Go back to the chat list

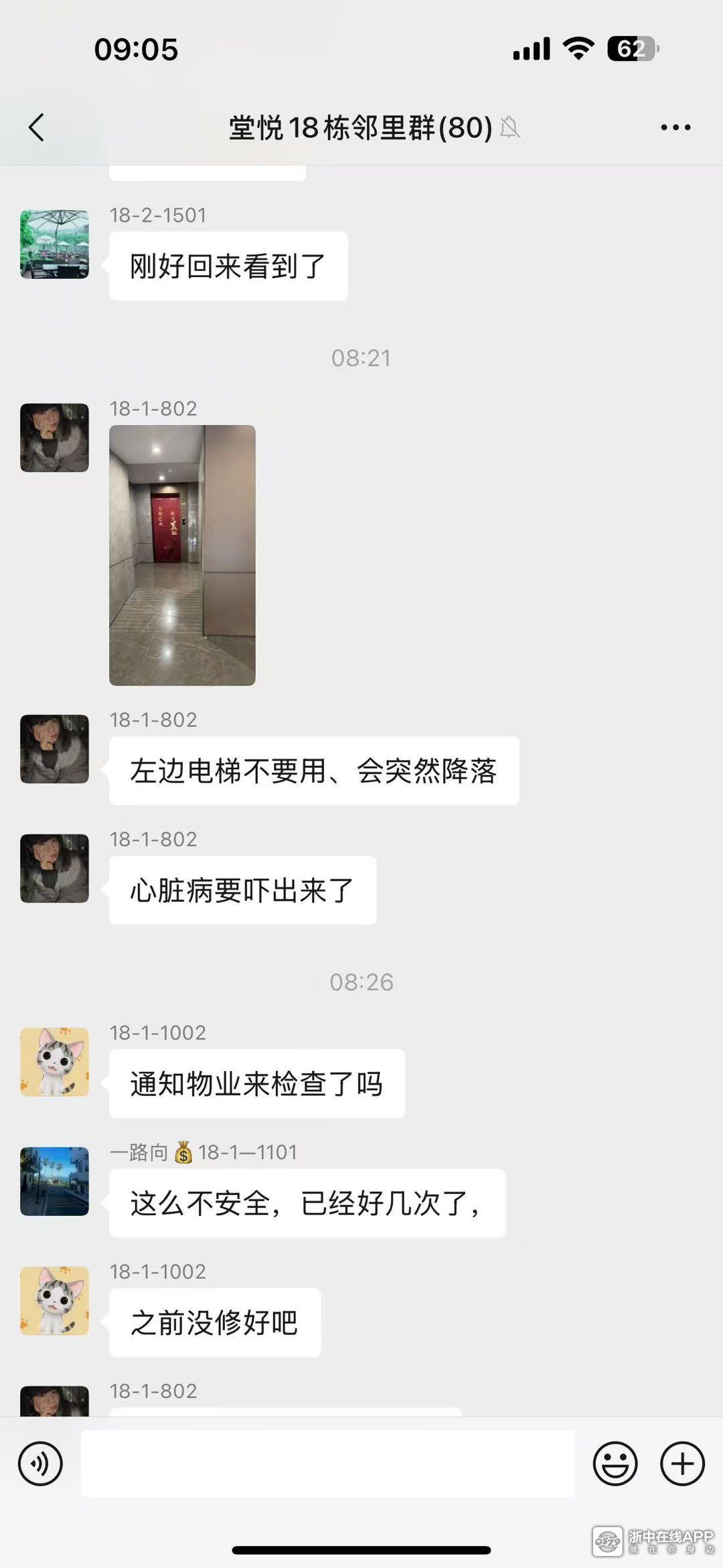pyautogui.click(x=37, y=127)
